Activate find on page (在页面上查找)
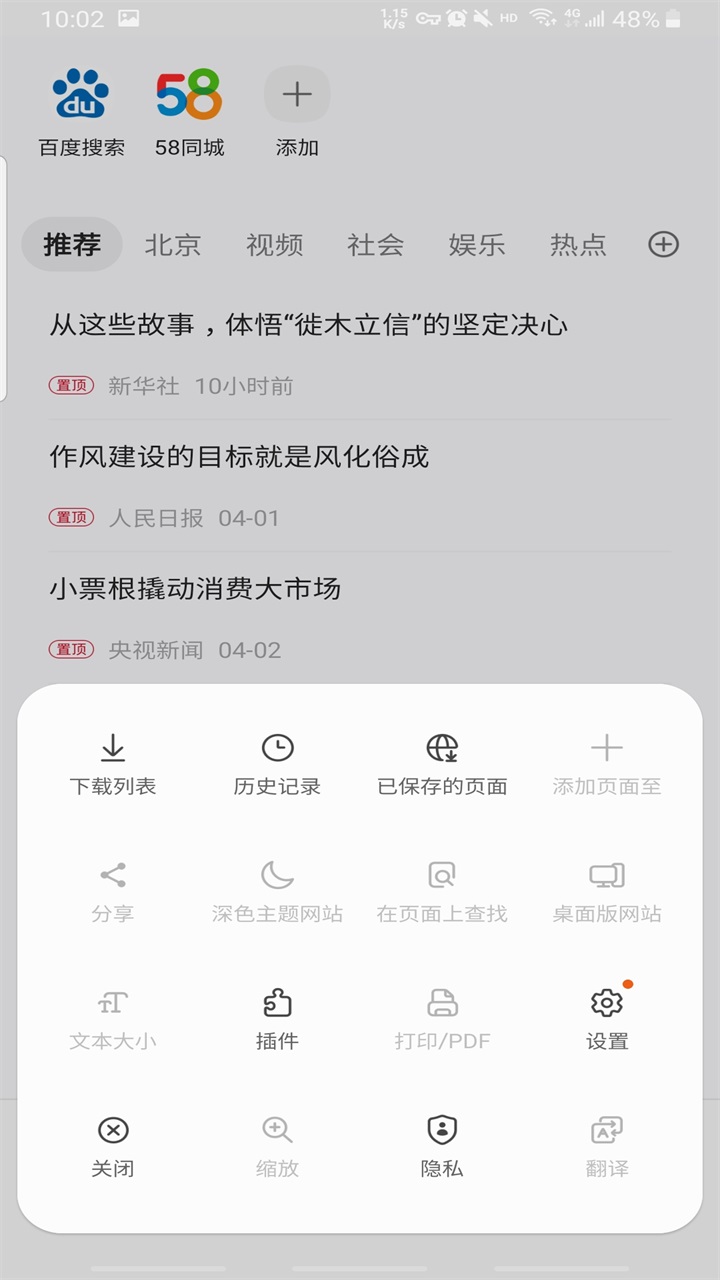 (x=441, y=889)
